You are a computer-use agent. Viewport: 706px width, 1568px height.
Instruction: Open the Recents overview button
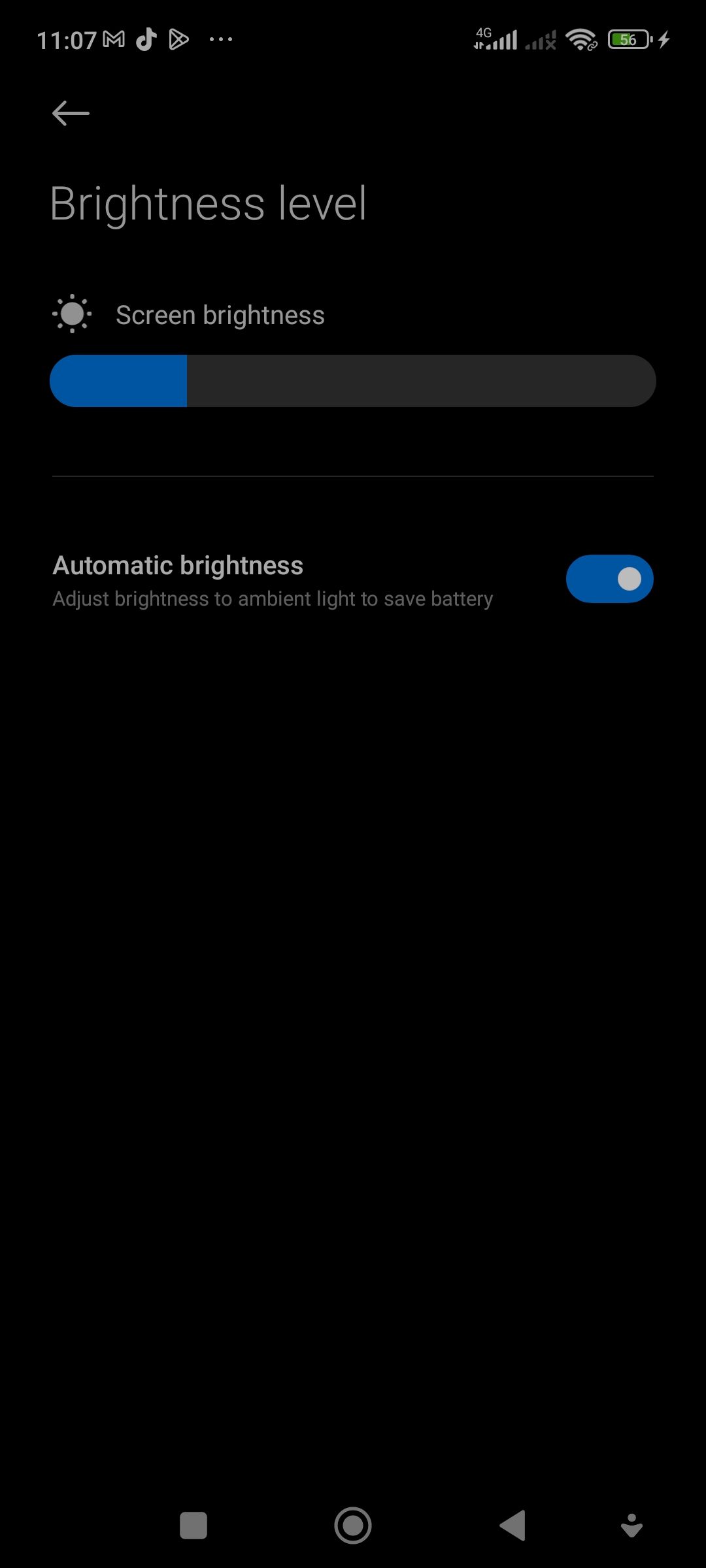pyautogui.click(x=194, y=1524)
